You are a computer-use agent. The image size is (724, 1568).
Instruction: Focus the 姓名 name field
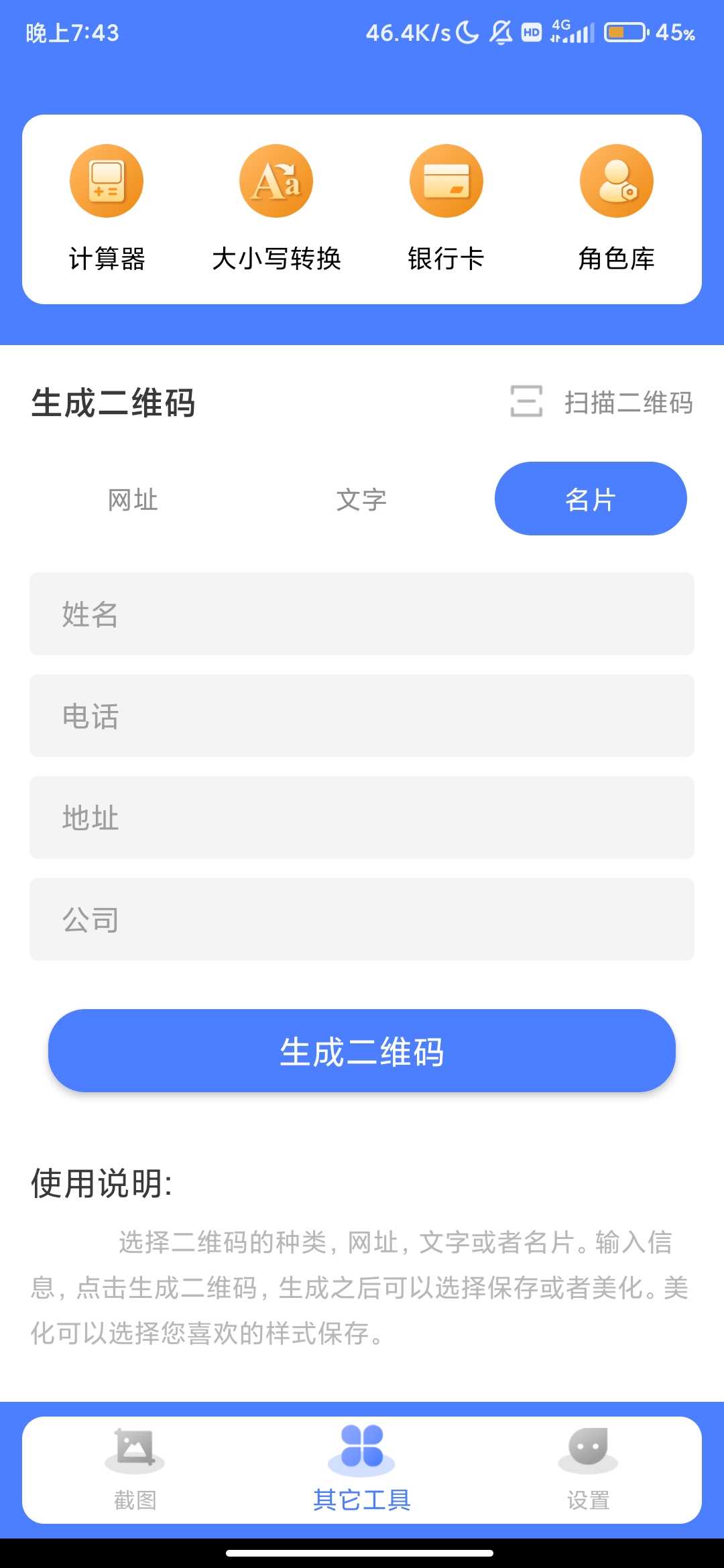tap(362, 614)
